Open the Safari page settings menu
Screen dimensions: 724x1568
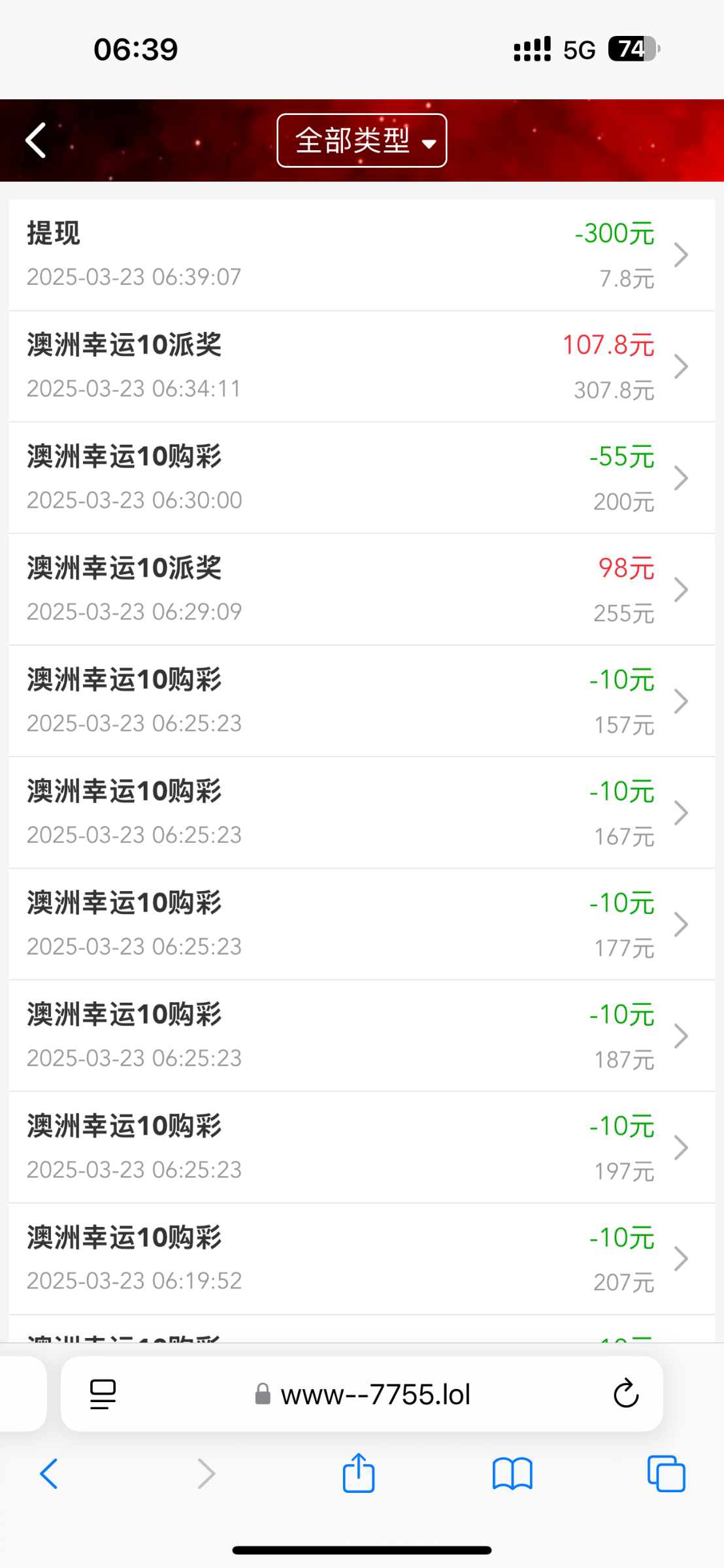tap(103, 1394)
